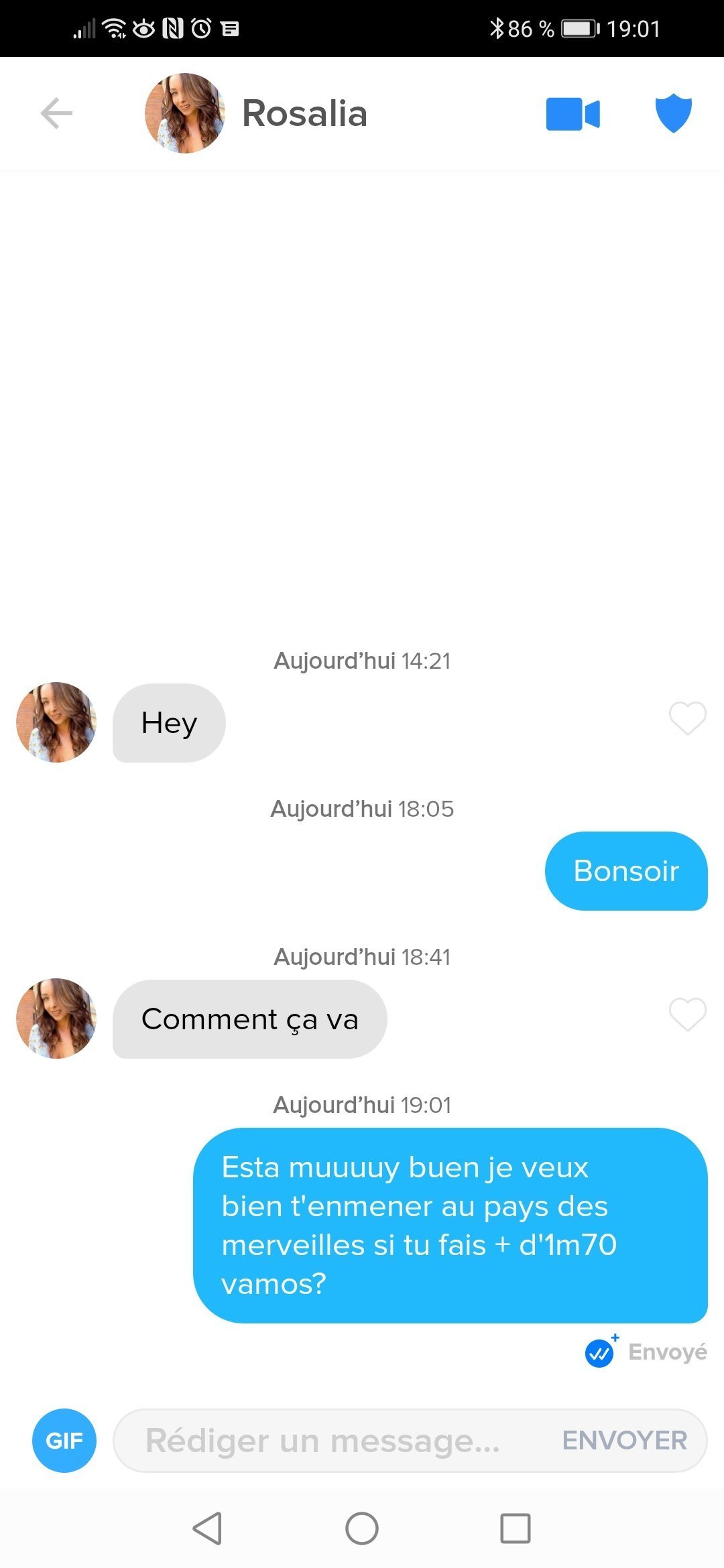The width and height of the screenshot is (724, 1568).
Task: Open the GIF picker
Action: tap(64, 1440)
